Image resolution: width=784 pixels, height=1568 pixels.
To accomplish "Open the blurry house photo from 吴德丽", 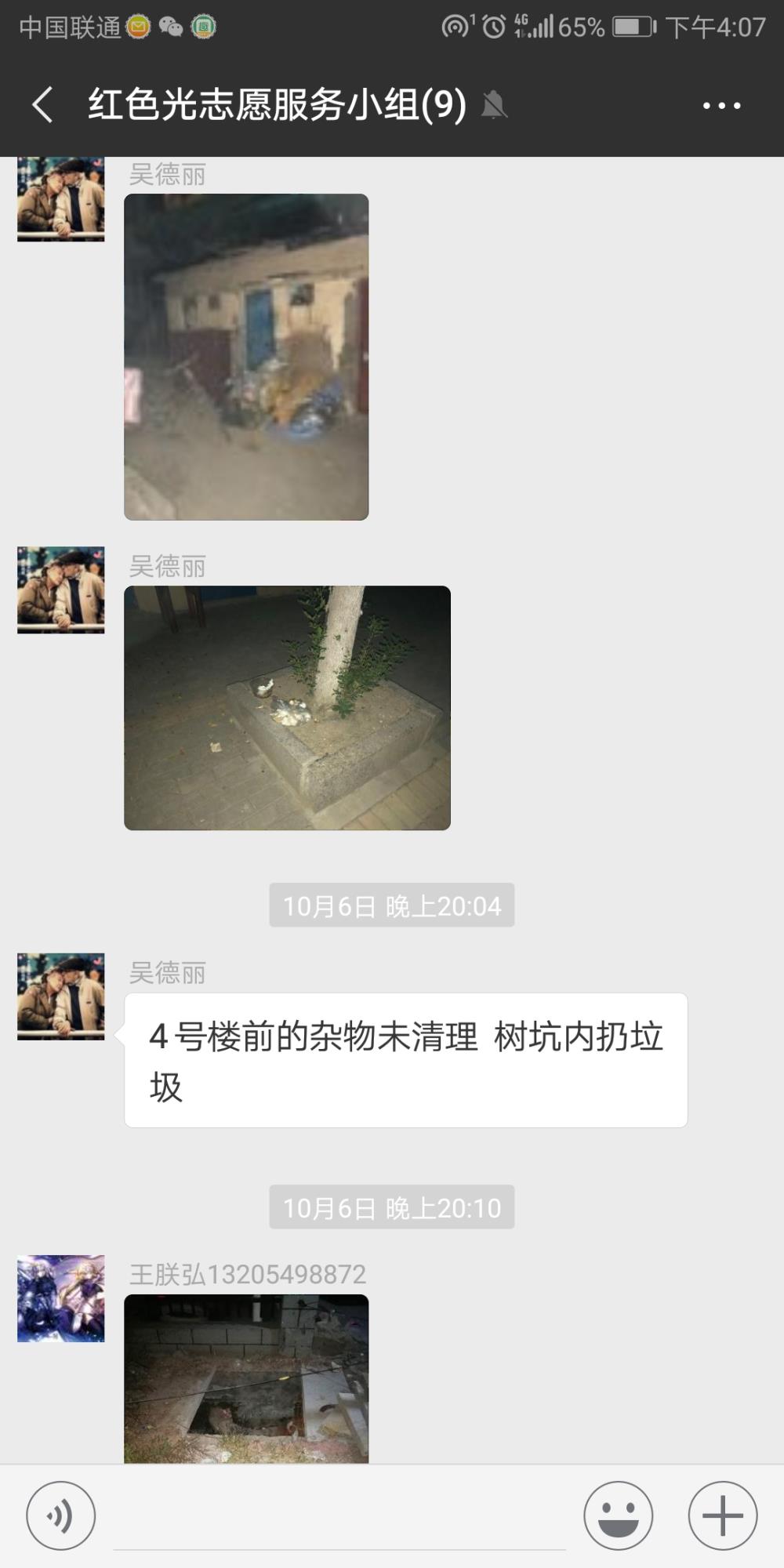I will 246,357.
